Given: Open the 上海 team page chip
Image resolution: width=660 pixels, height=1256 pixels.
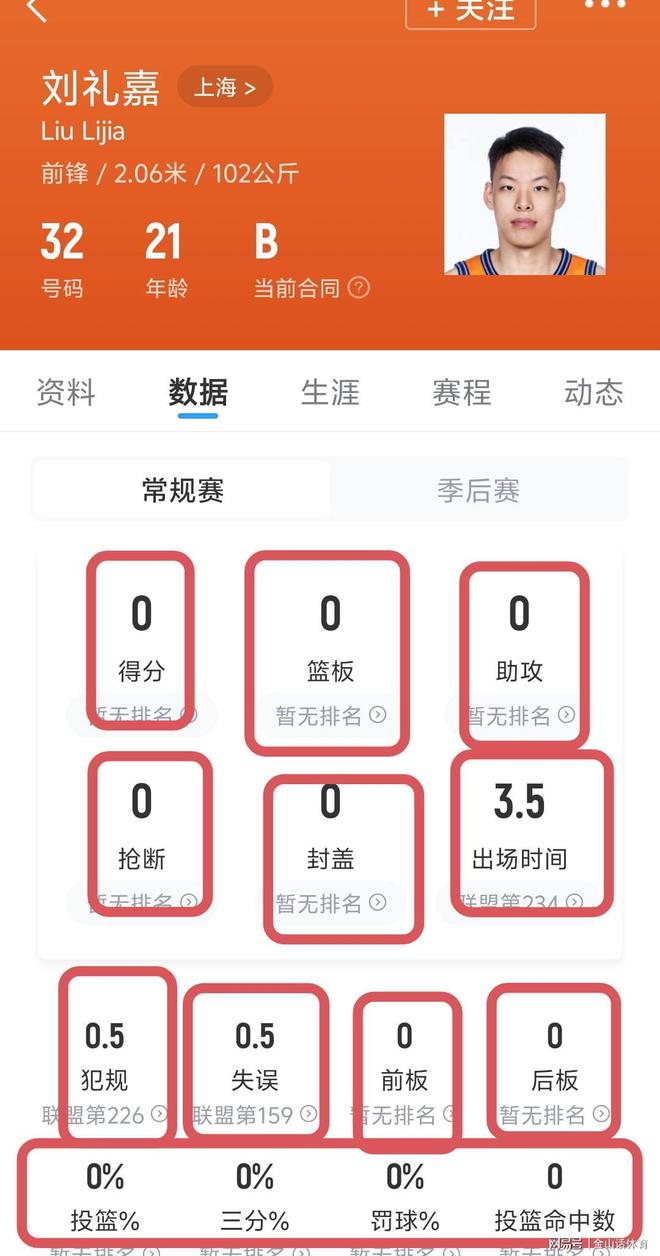Looking at the screenshot, I should 225,88.
